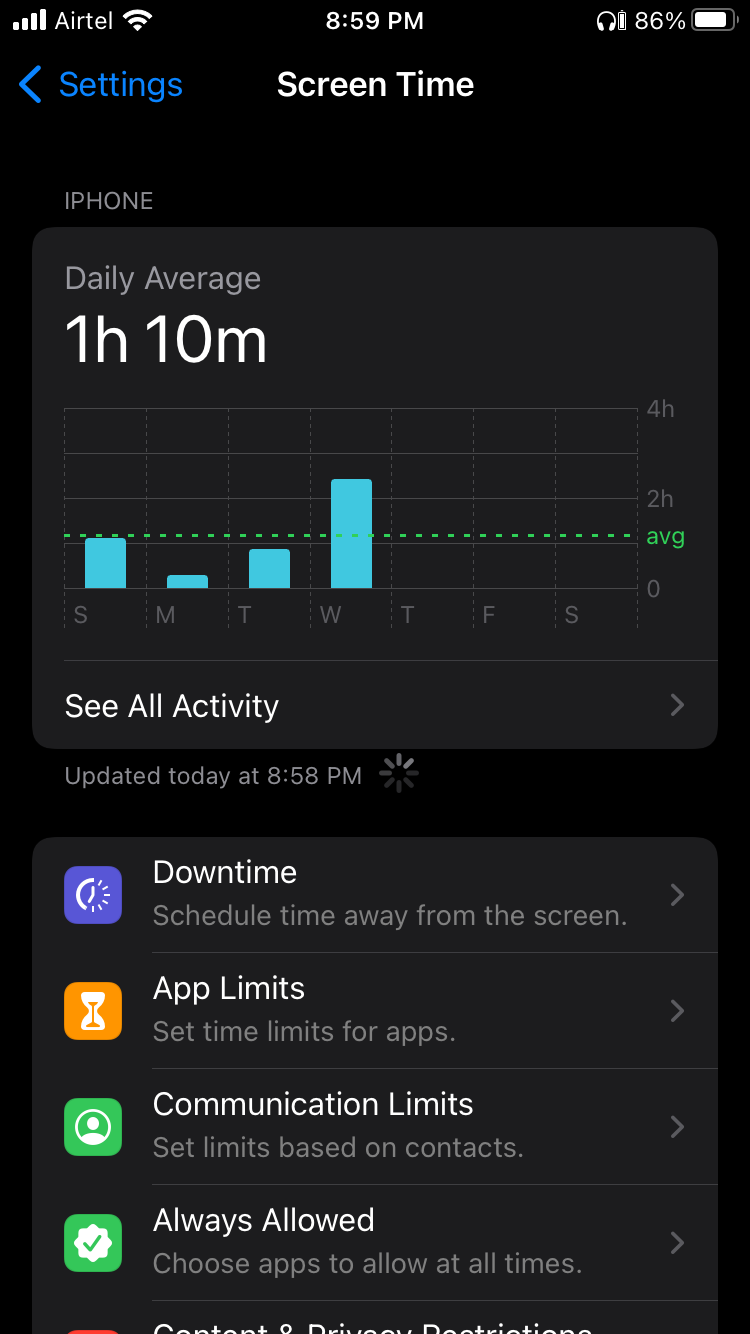Tap the blue back chevron arrow
The width and height of the screenshot is (750, 1334).
(29, 85)
